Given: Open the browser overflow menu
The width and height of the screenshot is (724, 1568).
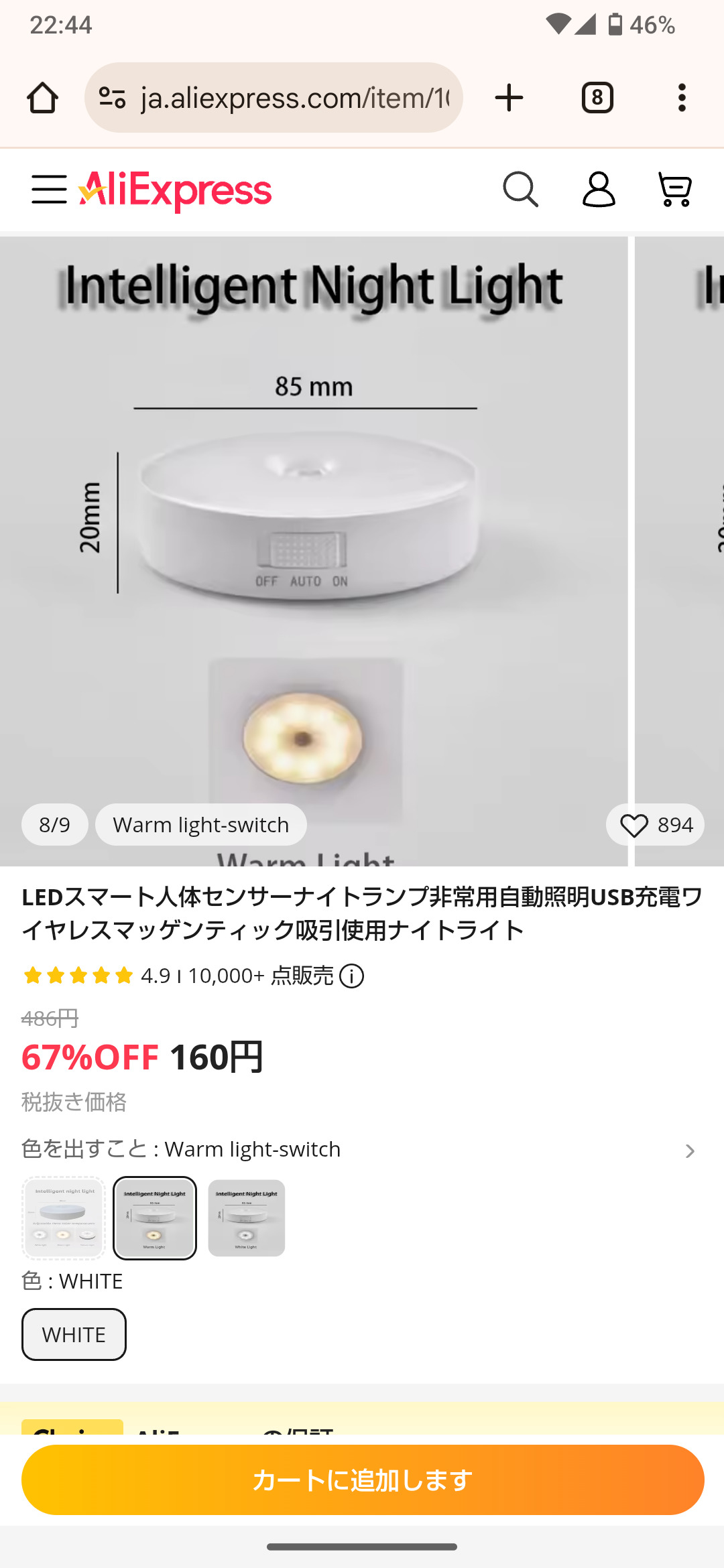Looking at the screenshot, I should (x=682, y=98).
